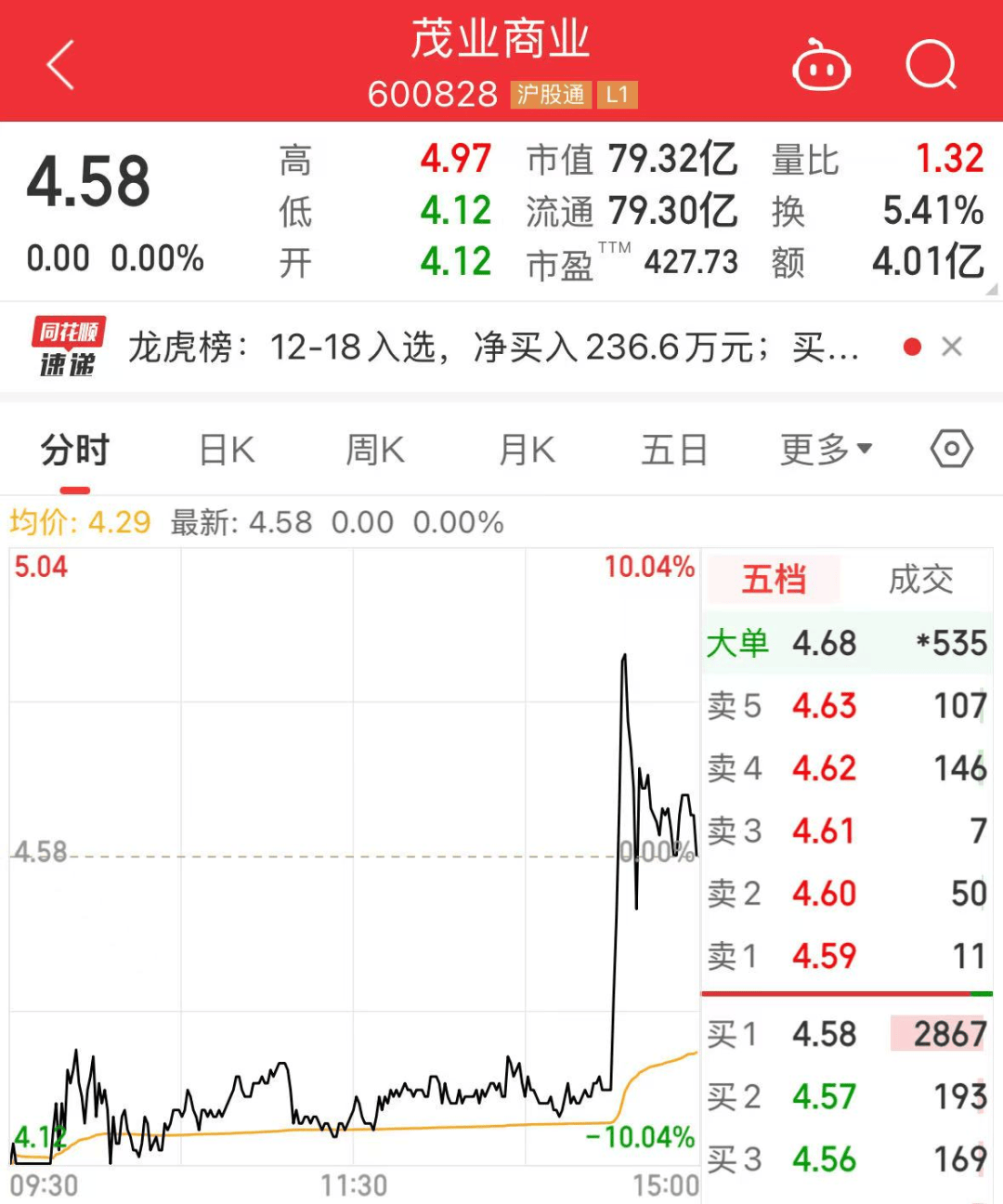1003x1204 pixels.
Task: Tap the back arrow to return
Action: pos(59,65)
